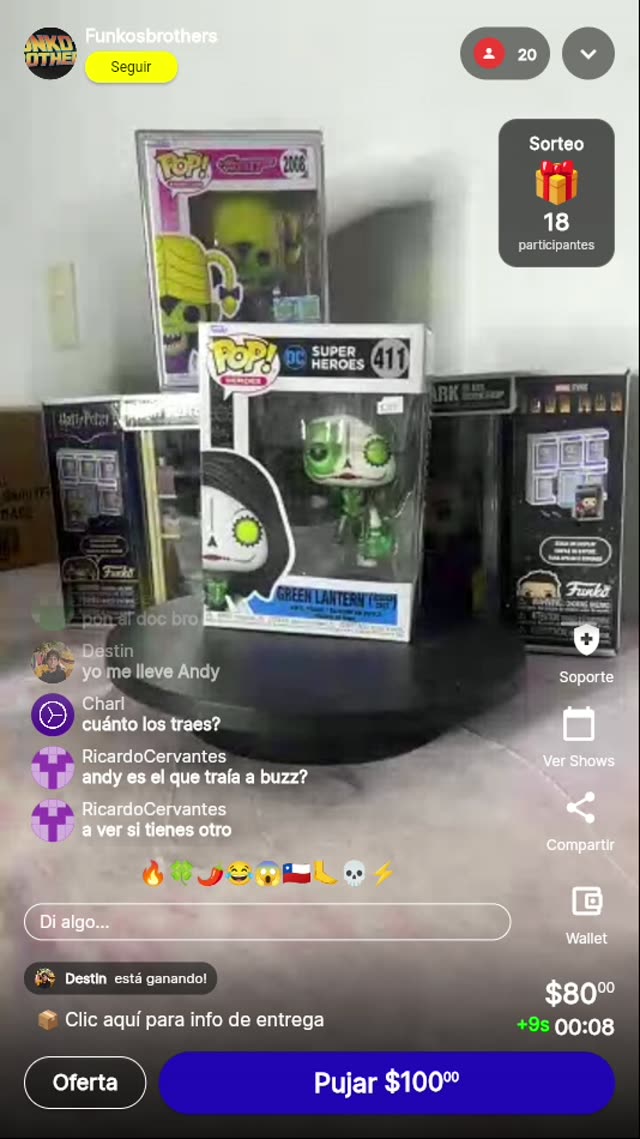Open delivery info via 'Clic aquí para info de entrega'
The image size is (640, 1139).
click(180, 1020)
